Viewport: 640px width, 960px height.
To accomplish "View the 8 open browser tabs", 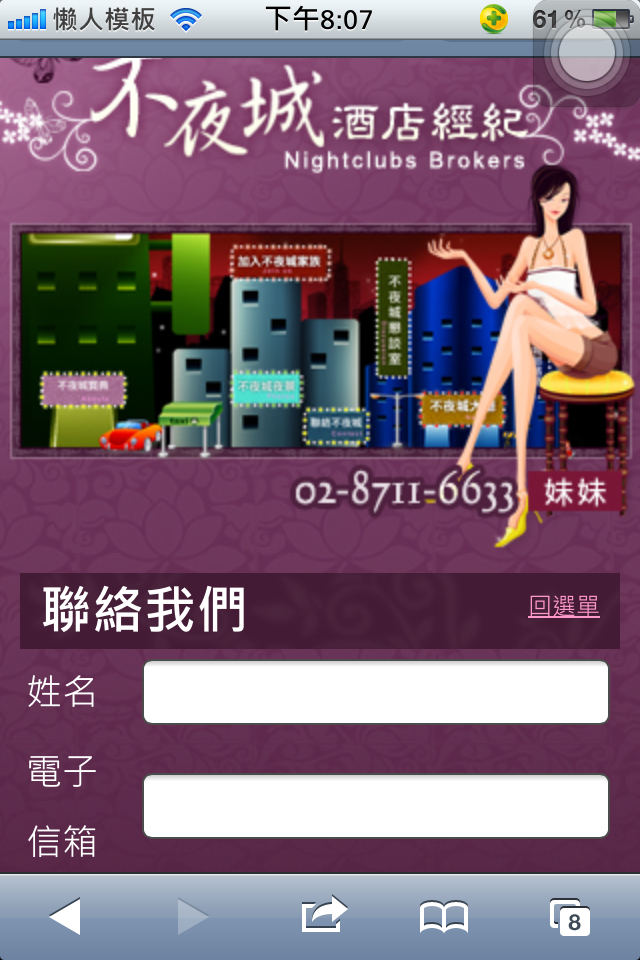I will (570, 916).
